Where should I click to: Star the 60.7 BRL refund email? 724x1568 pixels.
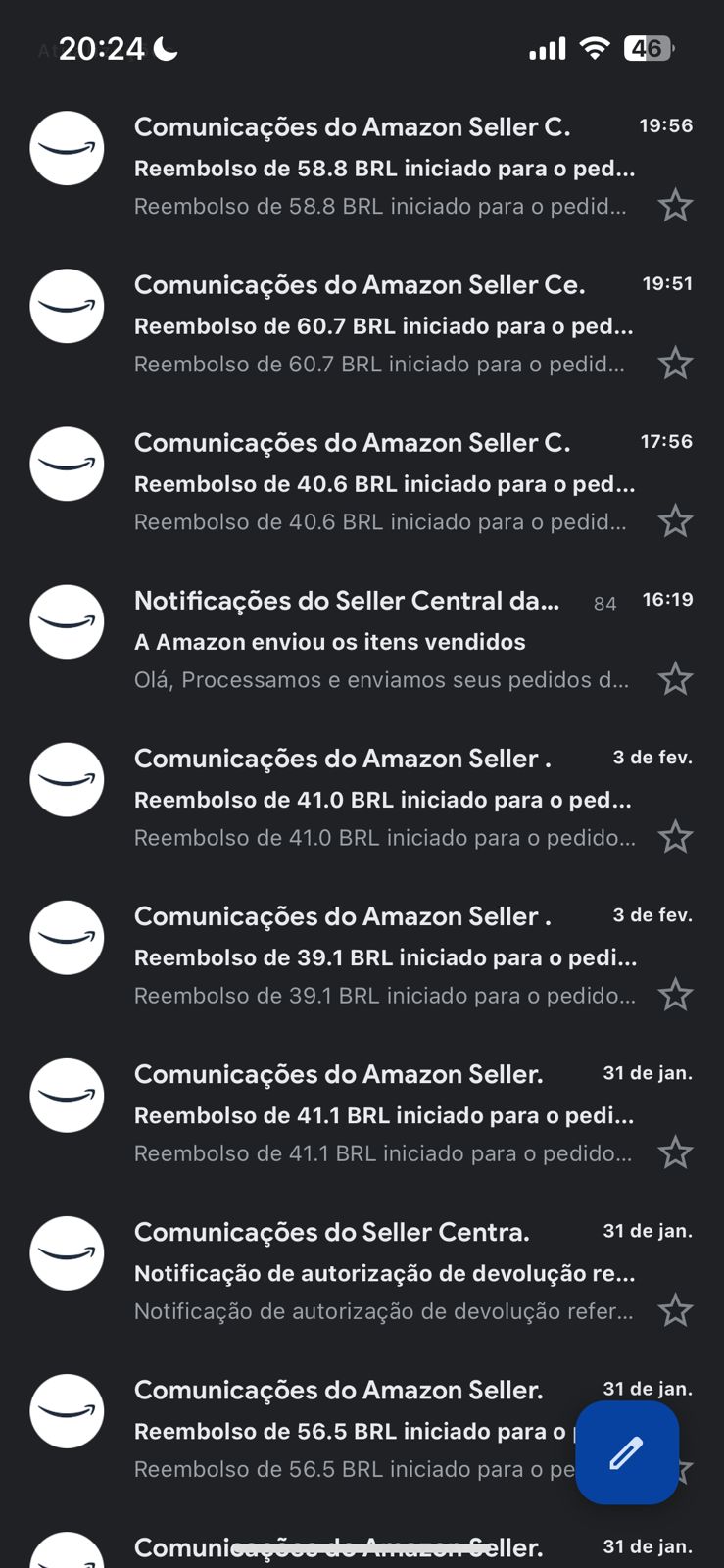click(x=675, y=364)
